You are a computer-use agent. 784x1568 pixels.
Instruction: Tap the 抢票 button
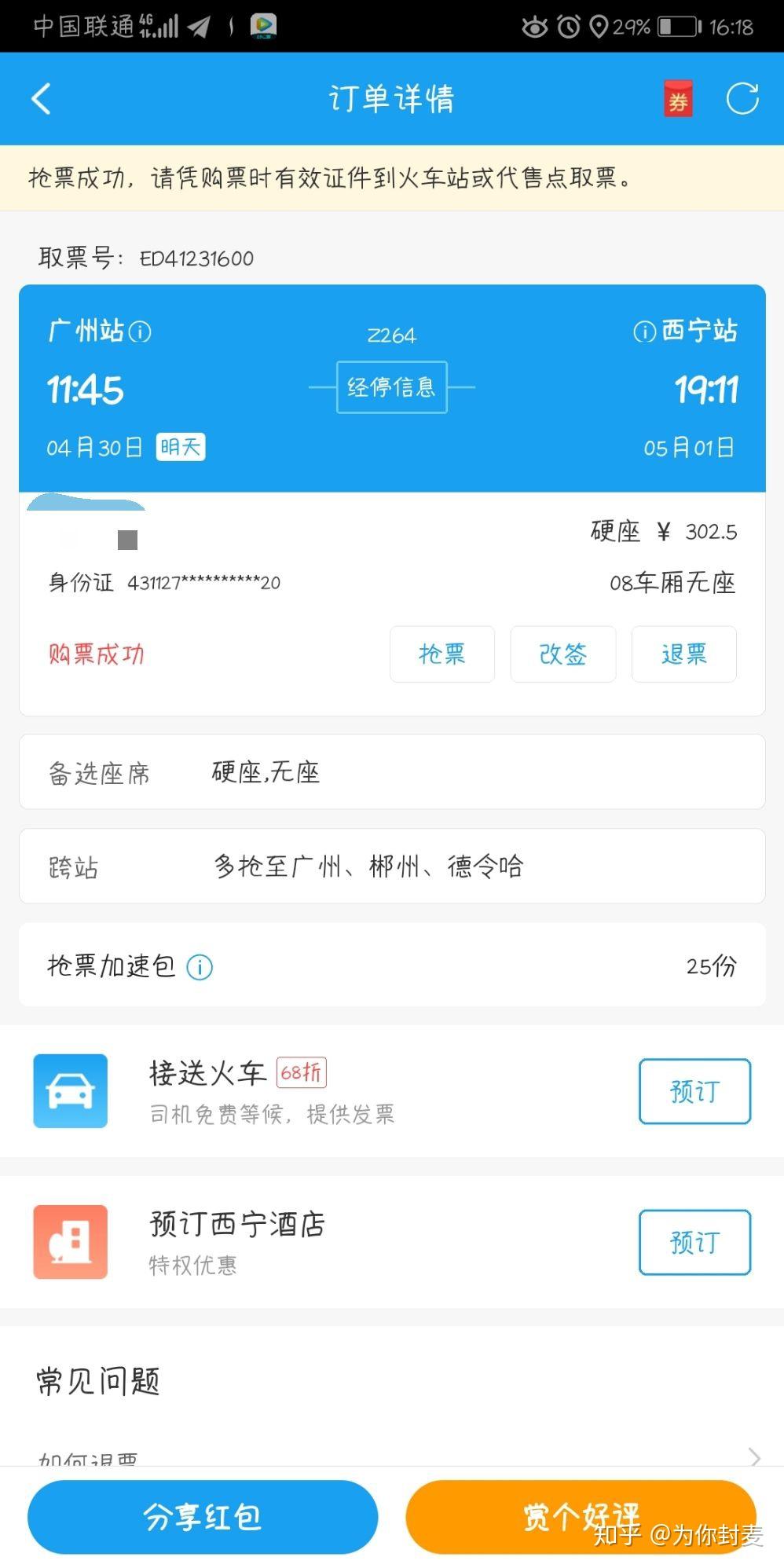click(441, 654)
